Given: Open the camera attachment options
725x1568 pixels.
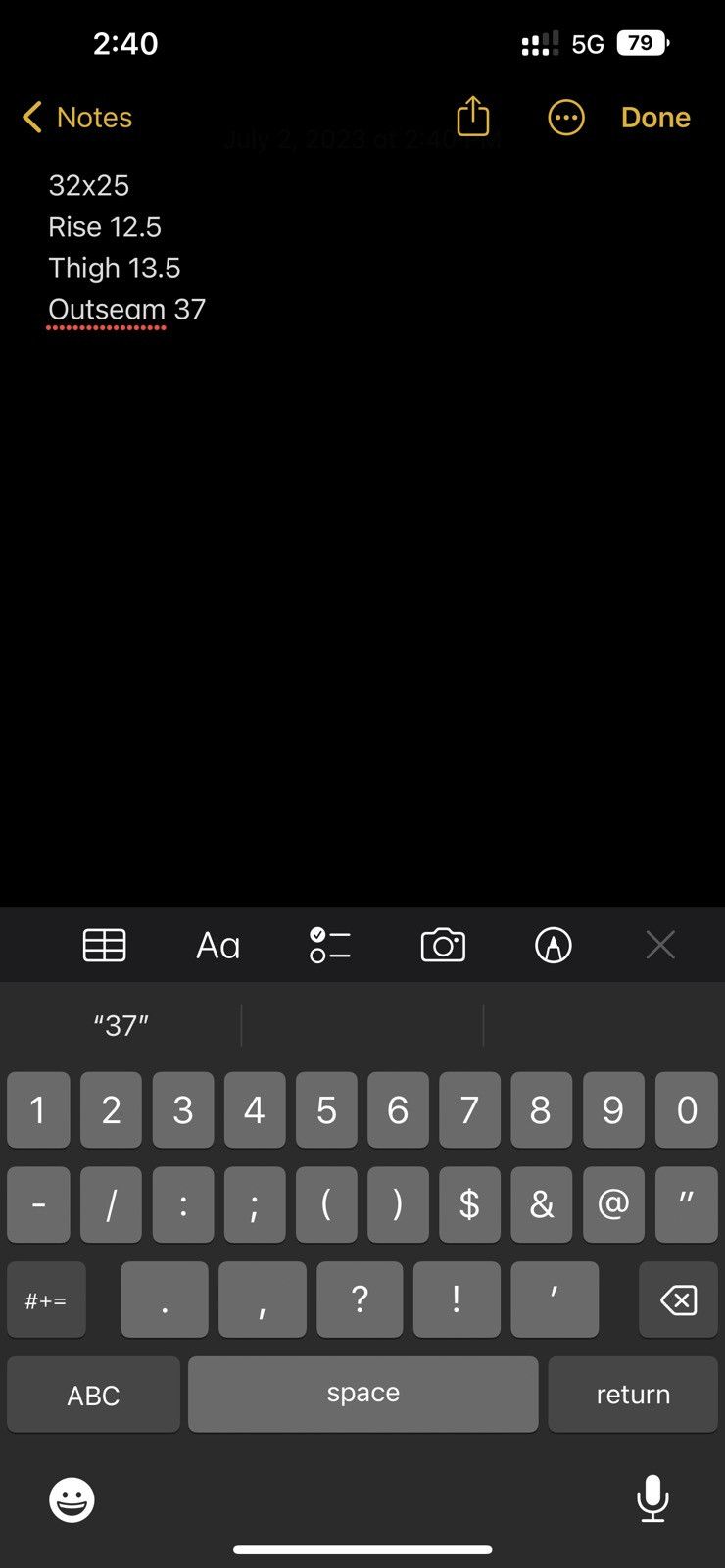Looking at the screenshot, I should coord(443,945).
